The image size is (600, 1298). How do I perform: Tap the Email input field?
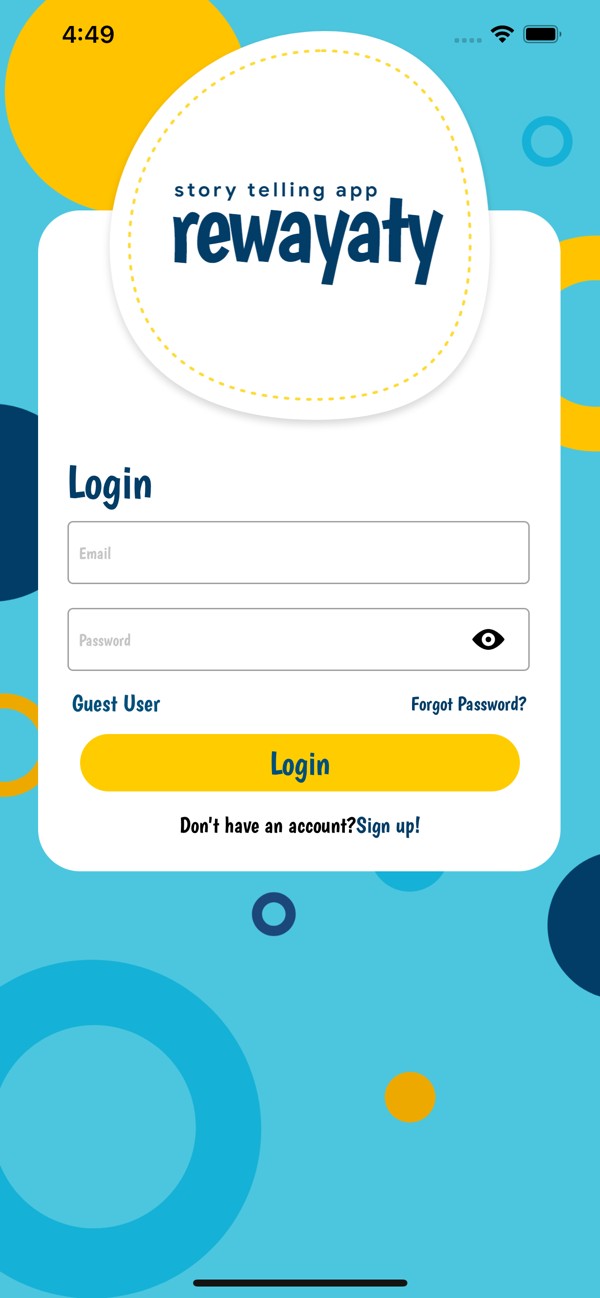coord(297,553)
